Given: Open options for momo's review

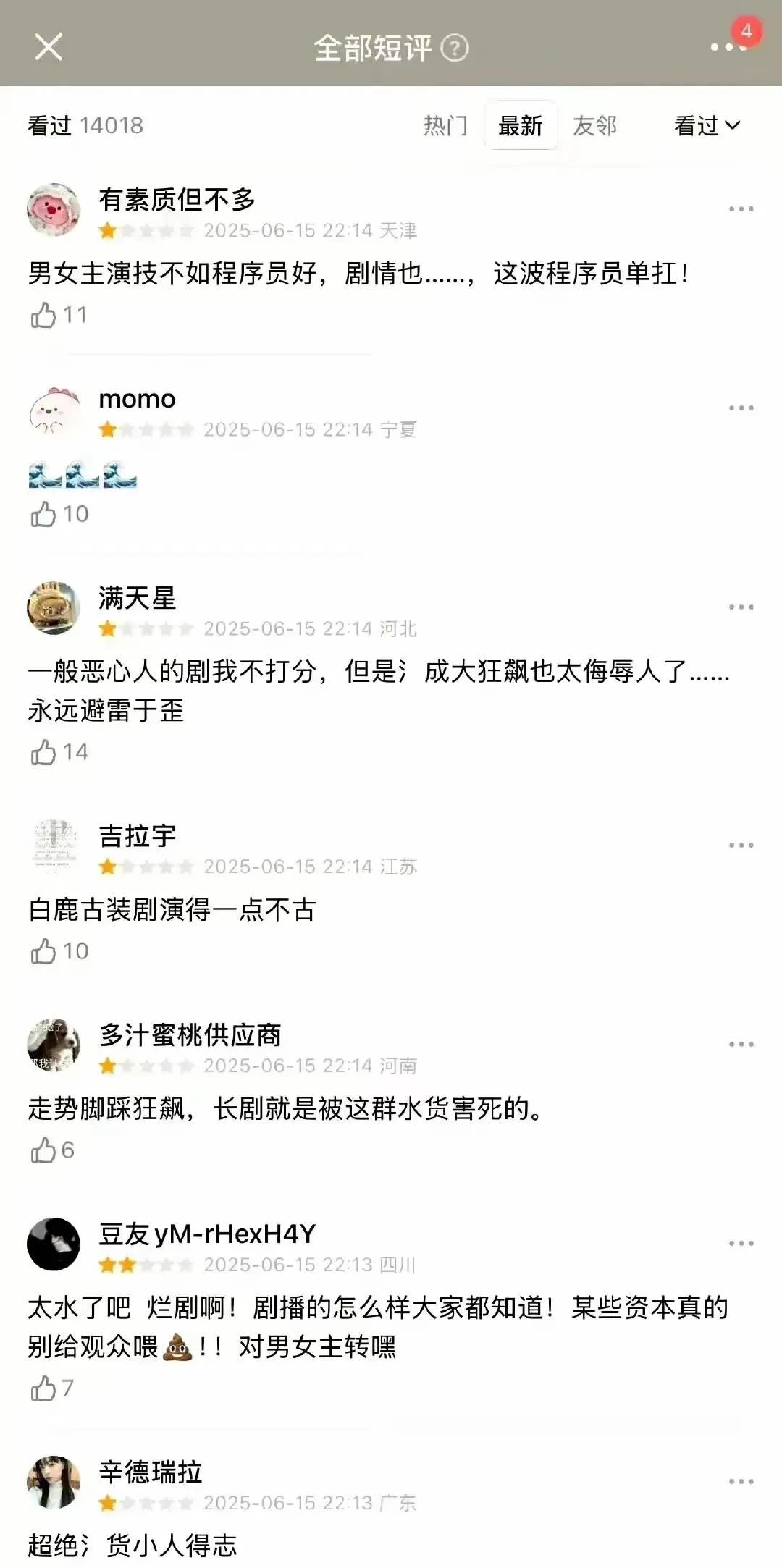Looking at the screenshot, I should coord(741,408).
